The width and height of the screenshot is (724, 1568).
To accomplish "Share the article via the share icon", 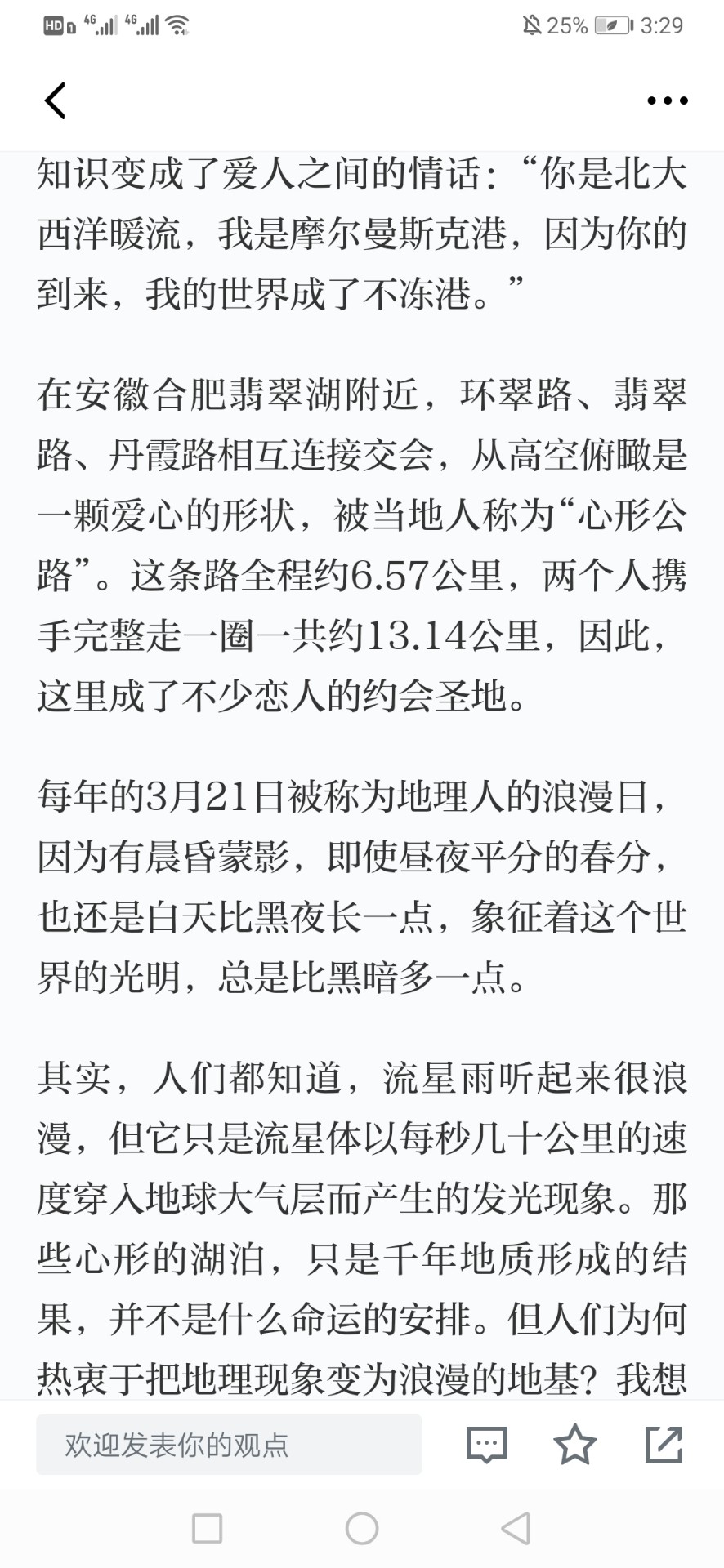I will pyautogui.click(x=664, y=1444).
